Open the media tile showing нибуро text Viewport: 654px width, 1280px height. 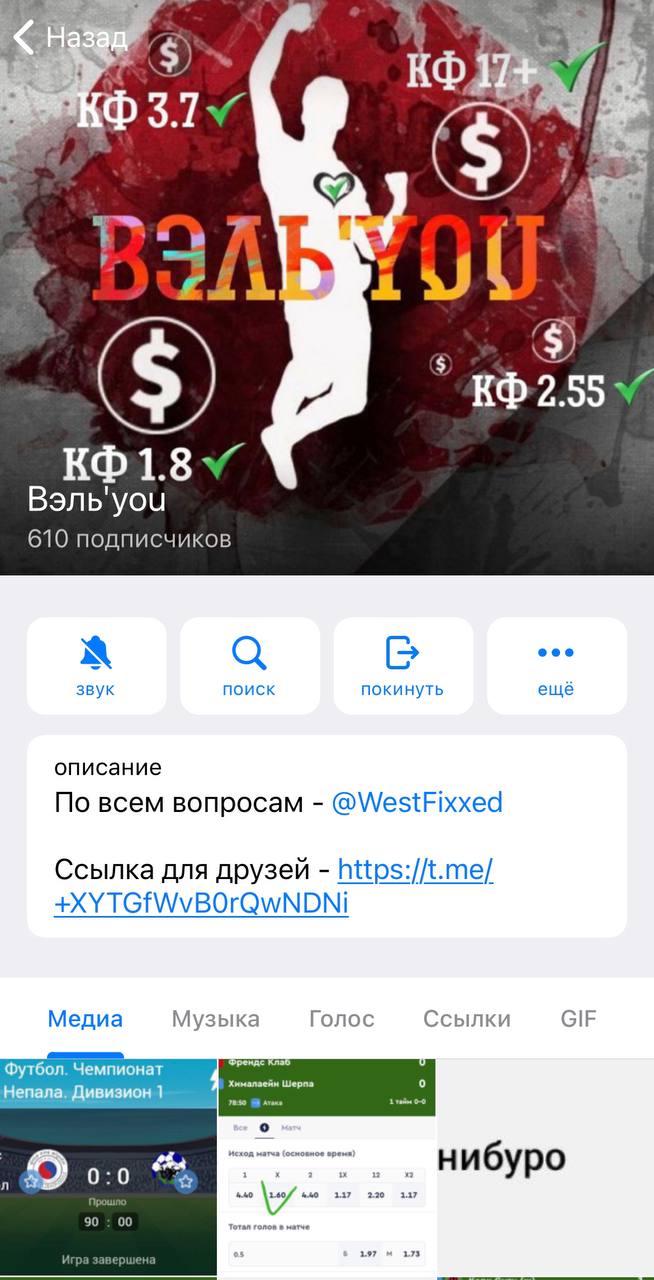(x=545, y=1168)
